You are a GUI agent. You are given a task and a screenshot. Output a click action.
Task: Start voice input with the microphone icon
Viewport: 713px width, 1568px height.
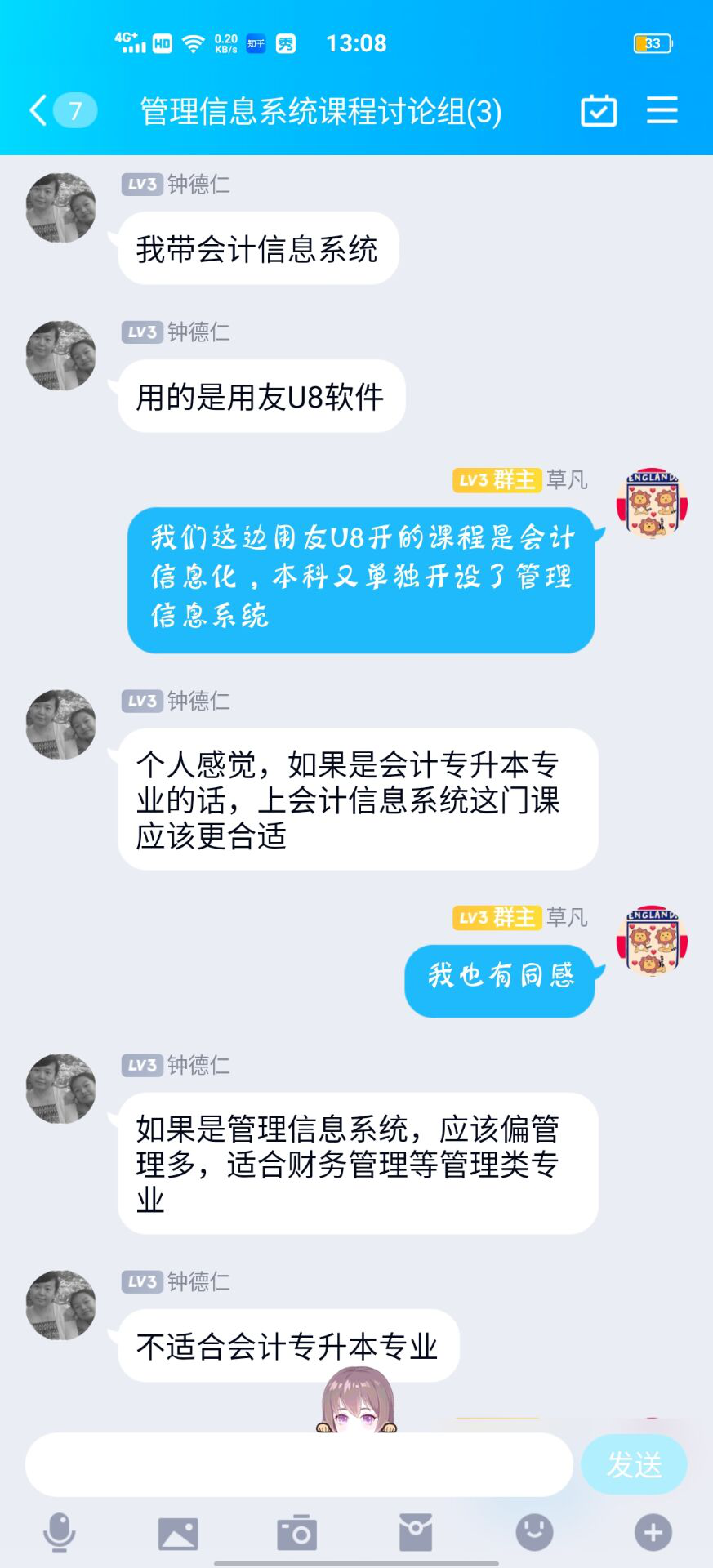pos(59,1532)
